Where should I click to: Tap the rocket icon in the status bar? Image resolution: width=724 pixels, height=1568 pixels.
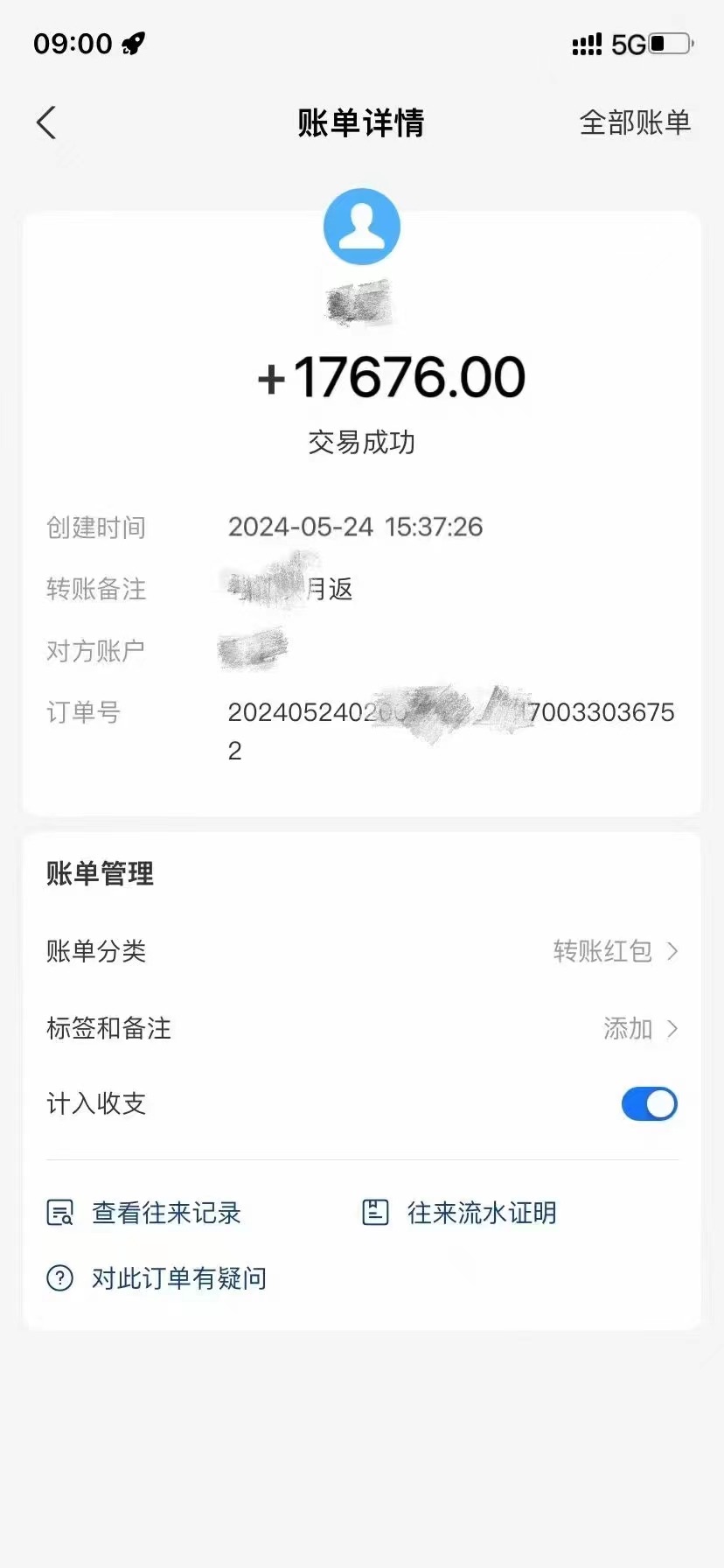coord(133,43)
